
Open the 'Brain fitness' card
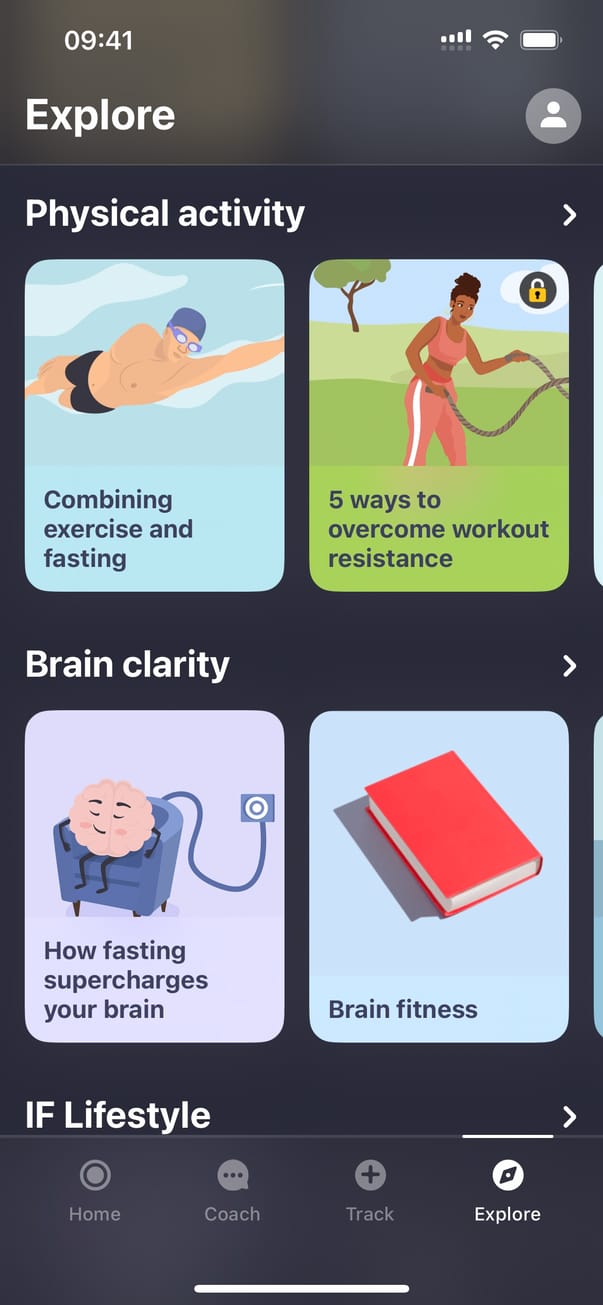coord(439,876)
